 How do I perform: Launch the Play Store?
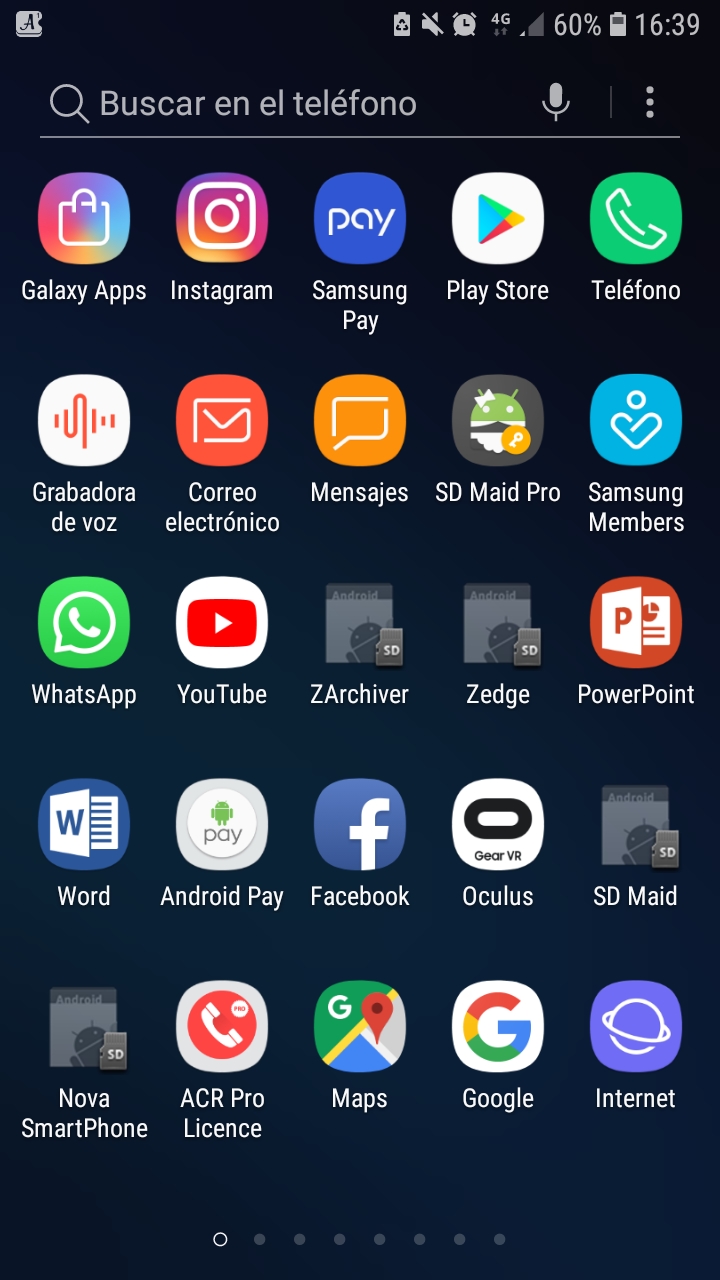(498, 219)
